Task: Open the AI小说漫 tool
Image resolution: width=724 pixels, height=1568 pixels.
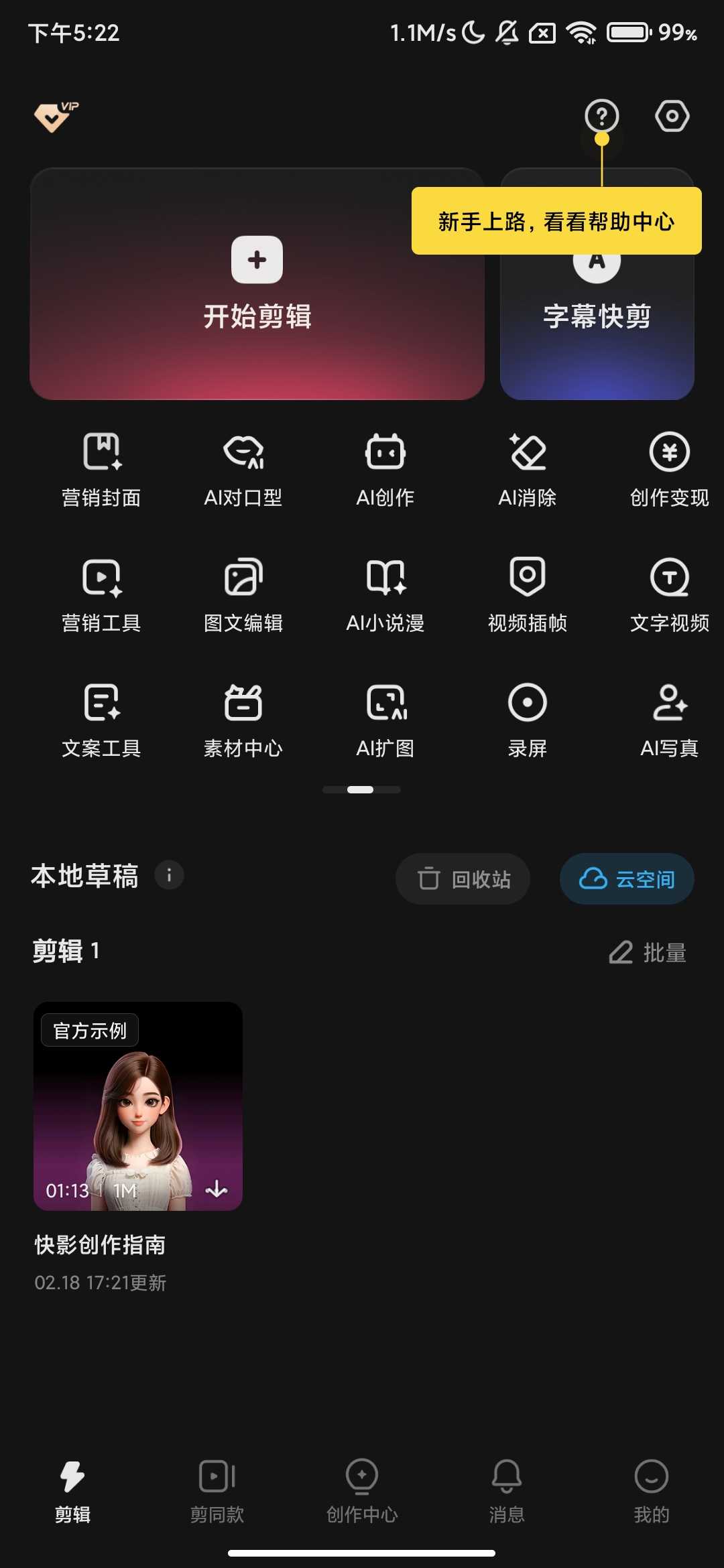Action: pos(385,595)
